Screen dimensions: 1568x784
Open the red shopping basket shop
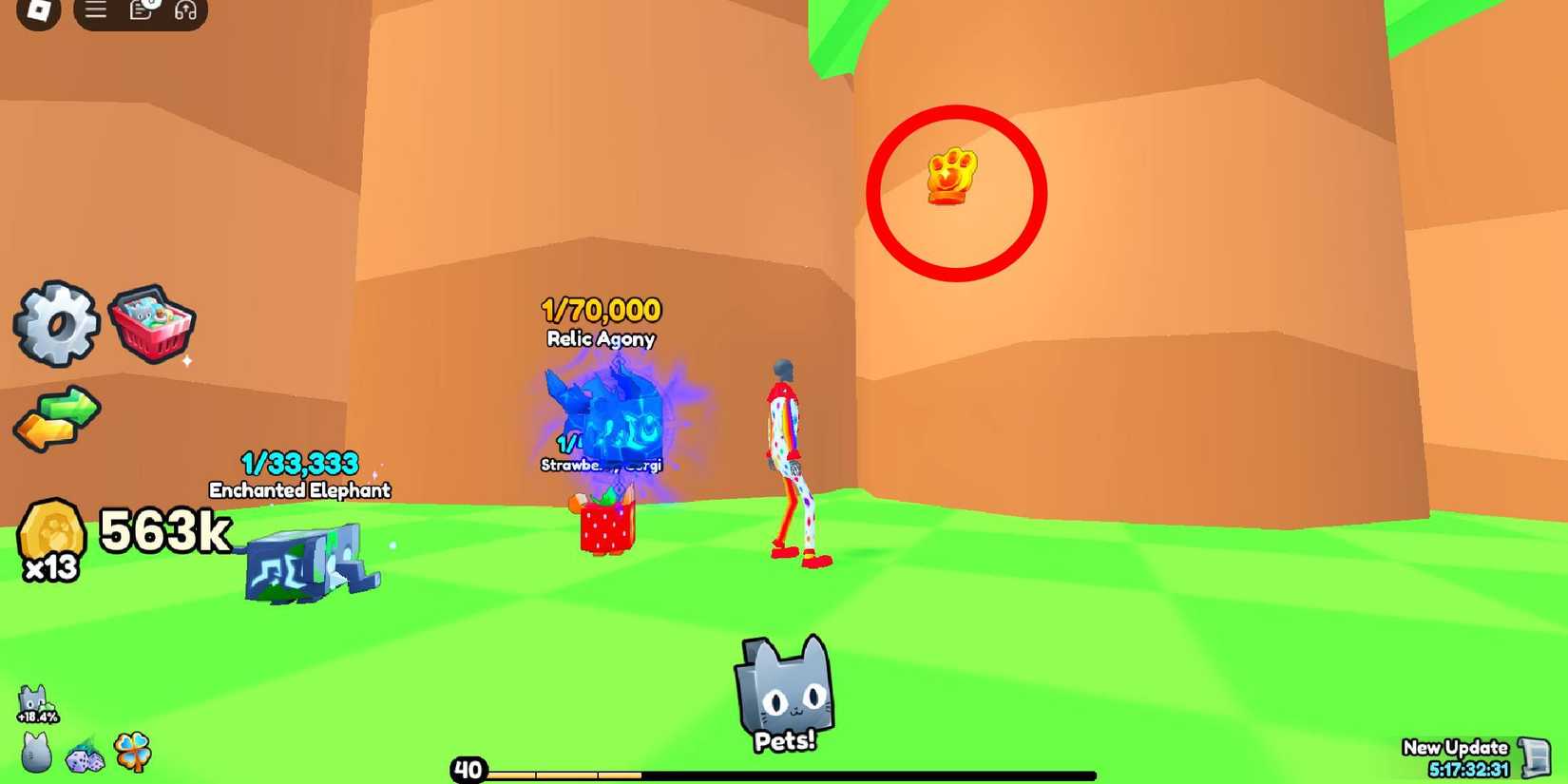point(152,323)
